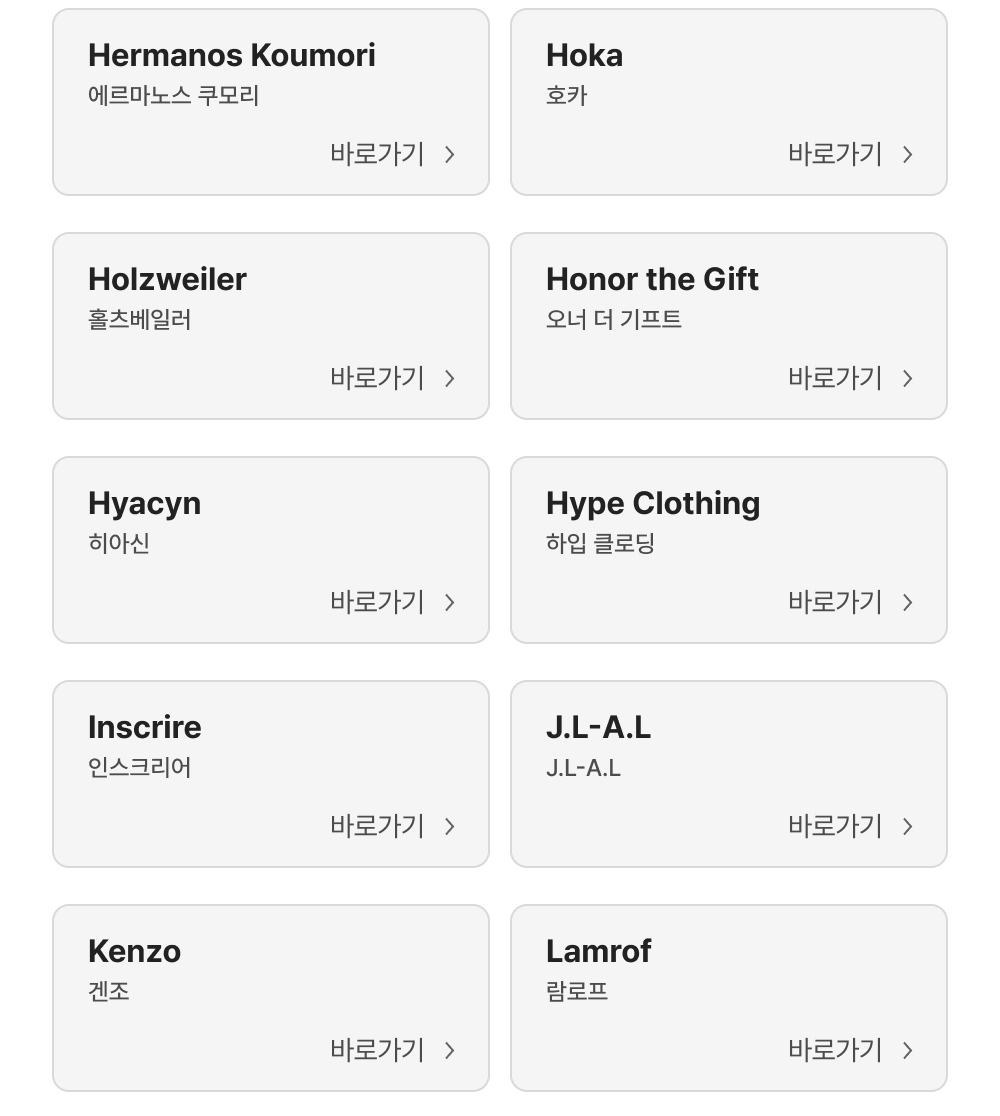Image resolution: width=1000 pixels, height=1116 pixels.
Task: Open the Holzweiler brand card
Action: pos(270,326)
